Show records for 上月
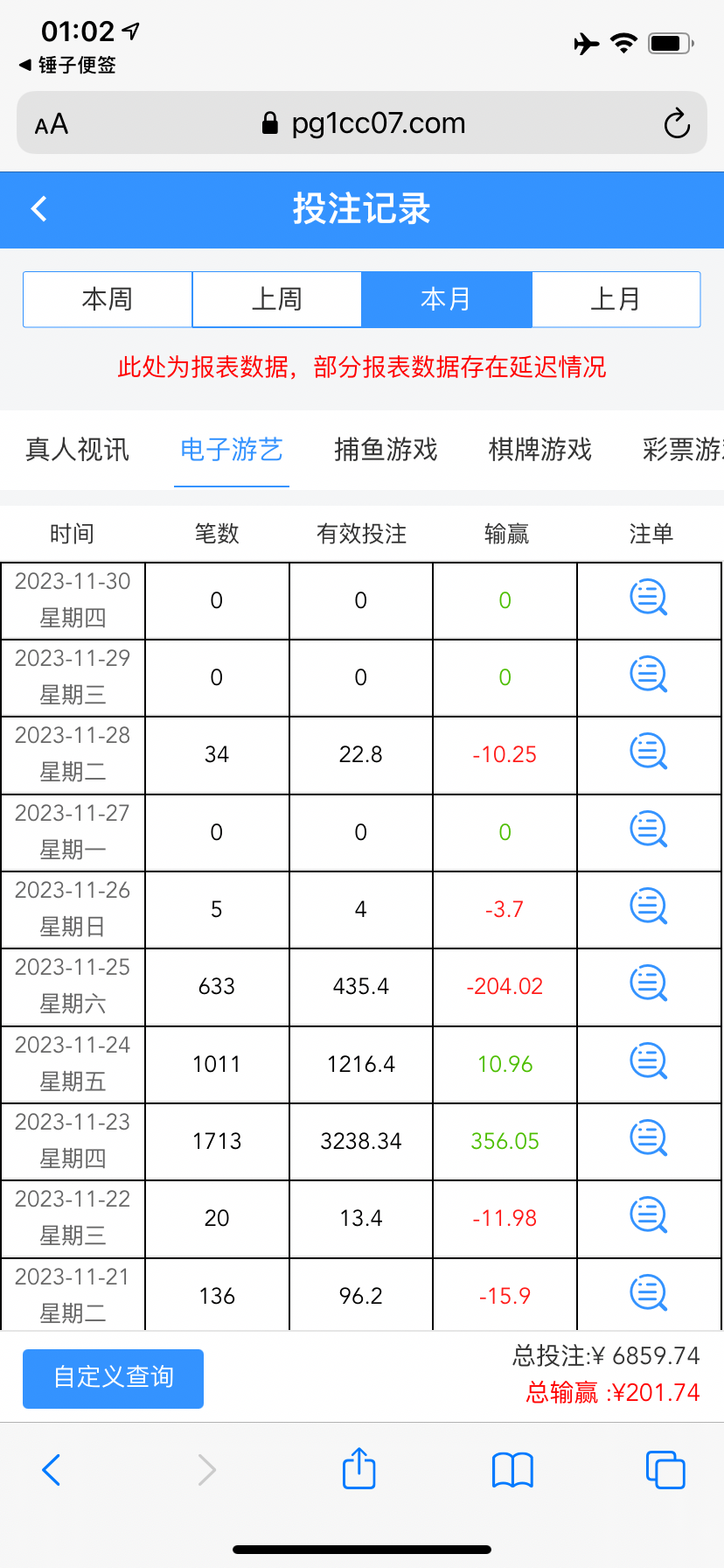The width and height of the screenshot is (724, 1568). click(616, 299)
